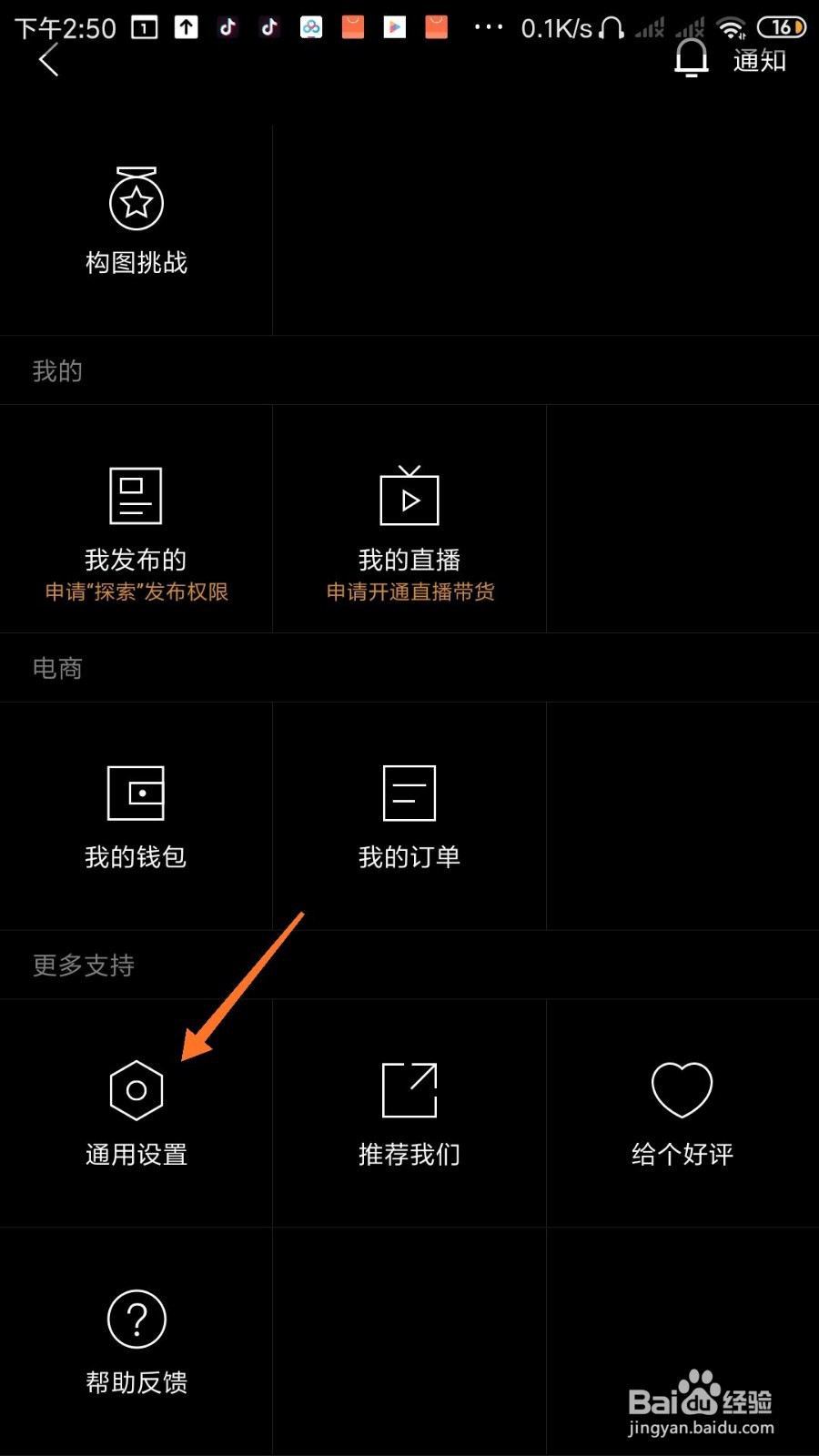Tap the battery indicator showing 16
Screen dimensions: 819x1456
pos(782,27)
